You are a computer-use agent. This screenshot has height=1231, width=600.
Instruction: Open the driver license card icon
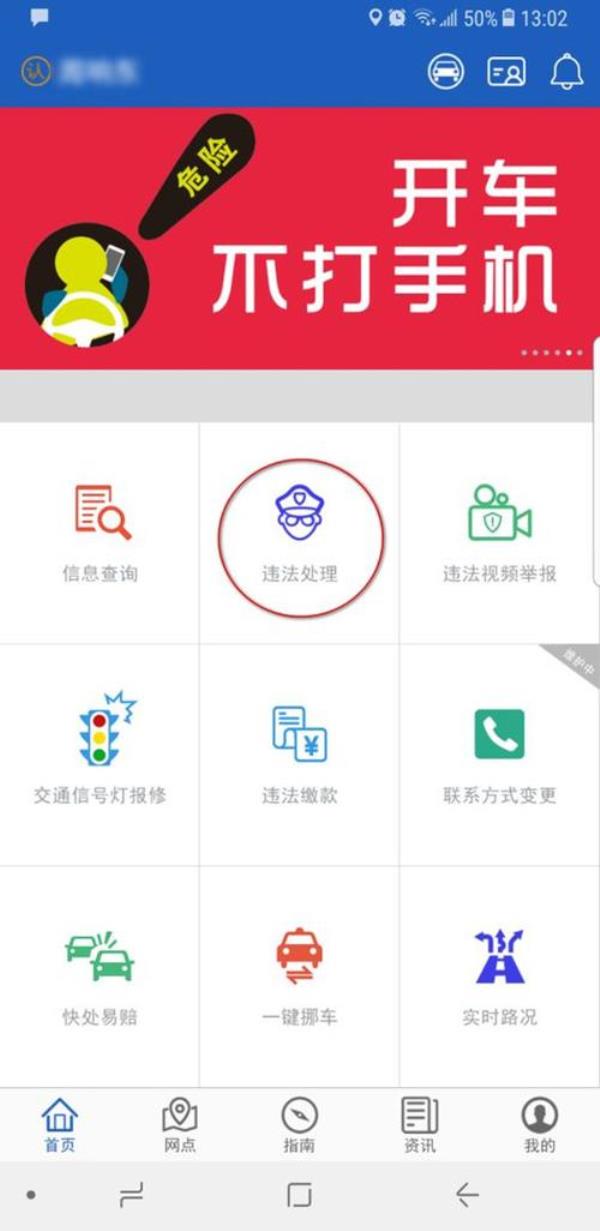506,71
